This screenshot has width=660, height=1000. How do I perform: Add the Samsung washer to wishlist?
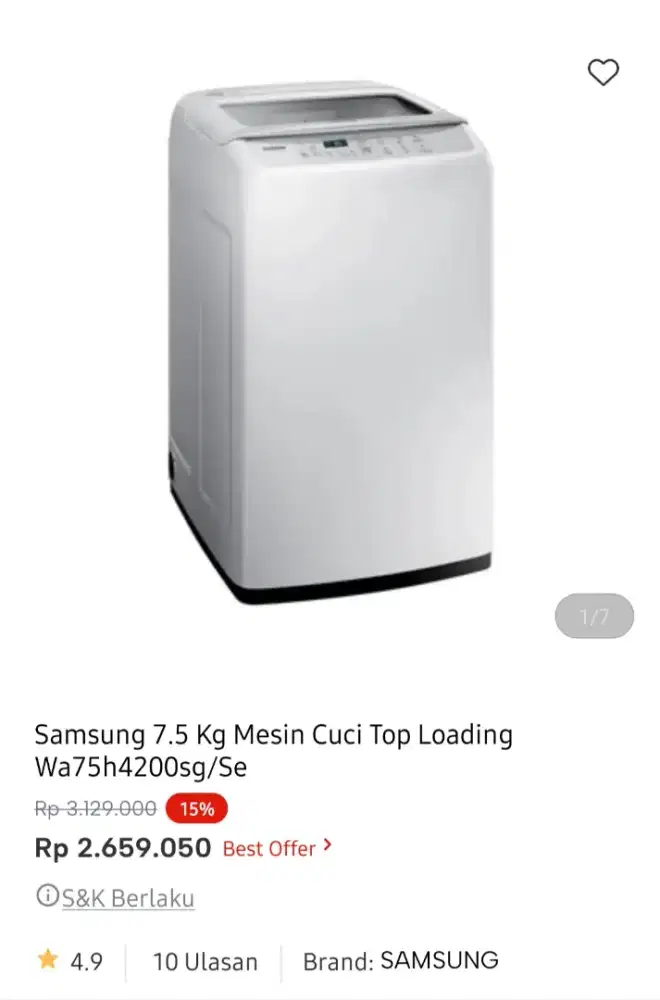click(x=602, y=72)
